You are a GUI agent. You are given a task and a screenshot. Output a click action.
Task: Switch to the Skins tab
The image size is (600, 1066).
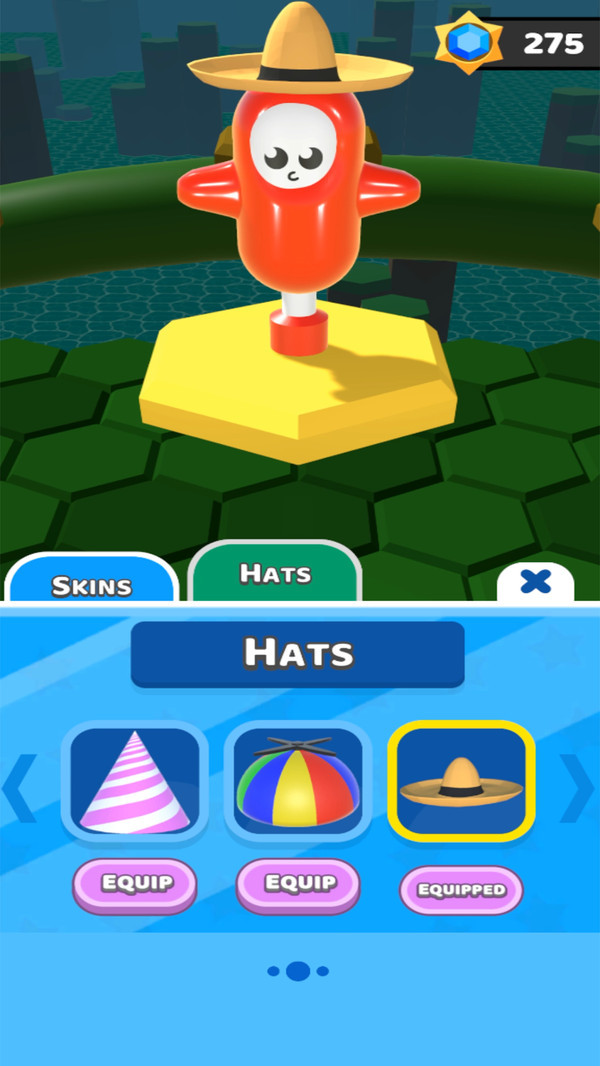91,582
